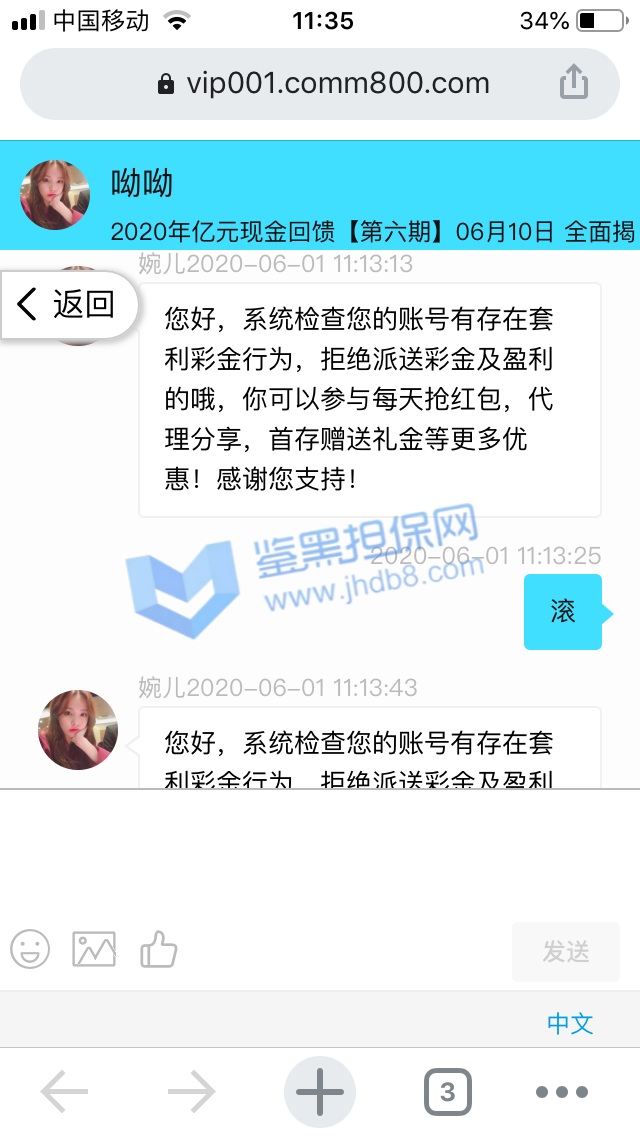
Task: Tap the 发送 send button
Action: 565,952
